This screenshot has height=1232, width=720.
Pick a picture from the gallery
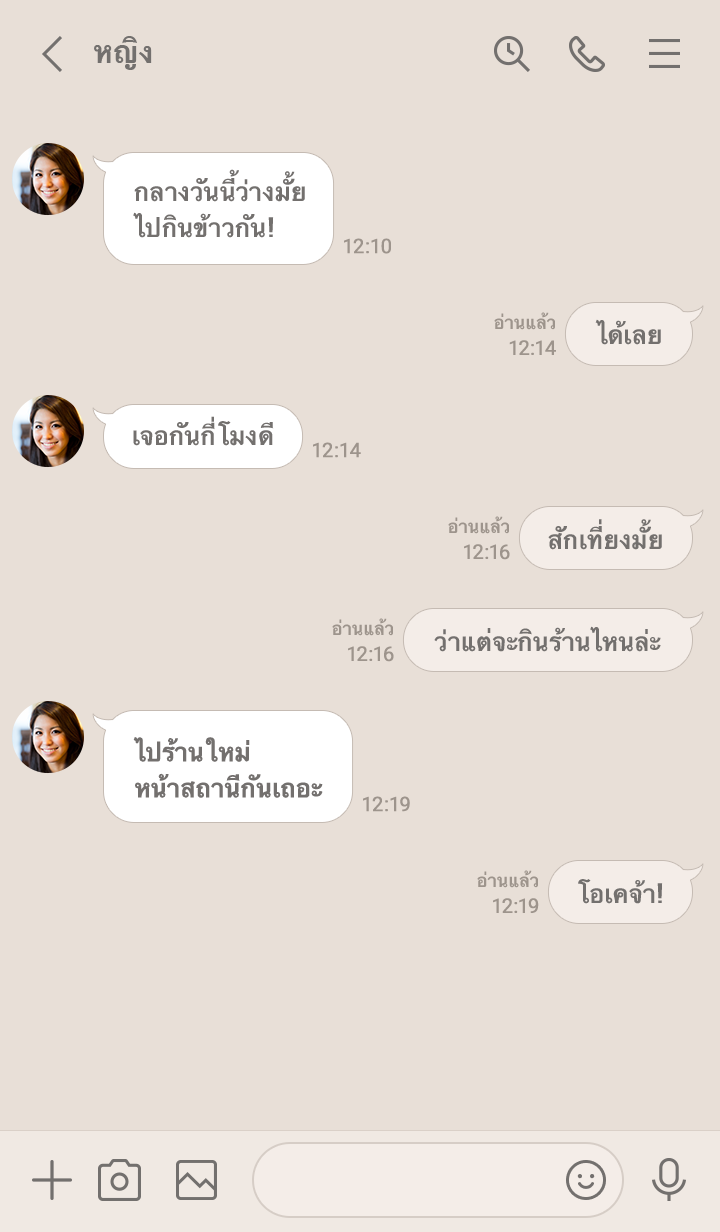coord(196,1181)
